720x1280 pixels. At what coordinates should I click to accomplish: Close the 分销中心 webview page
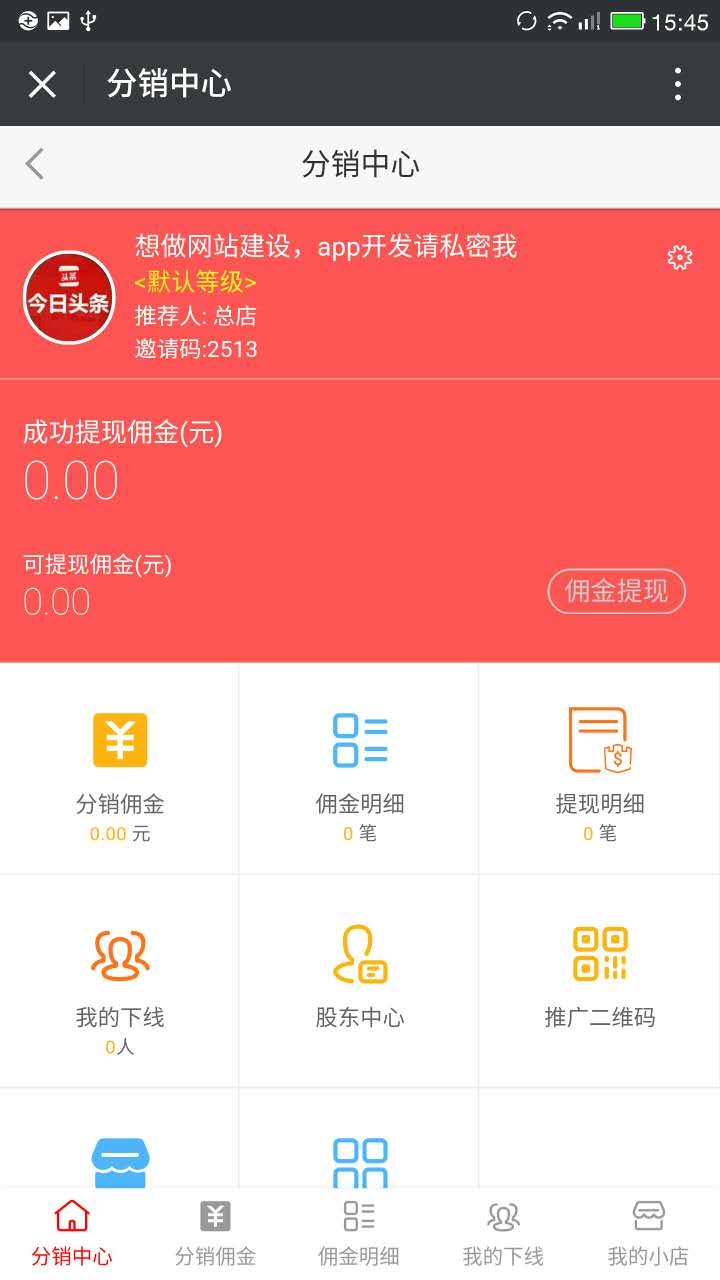click(42, 85)
